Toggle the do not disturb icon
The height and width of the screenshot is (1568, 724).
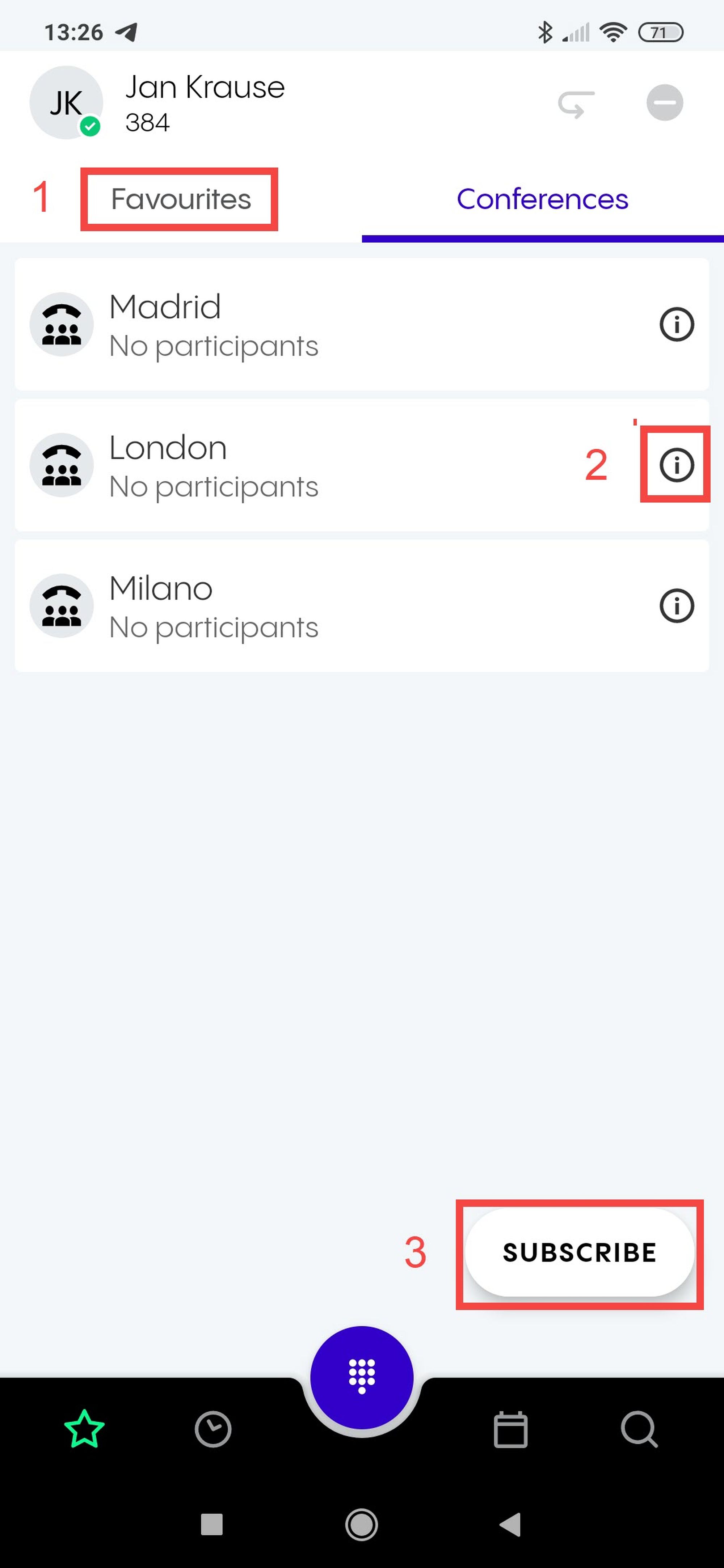tap(664, 102)
